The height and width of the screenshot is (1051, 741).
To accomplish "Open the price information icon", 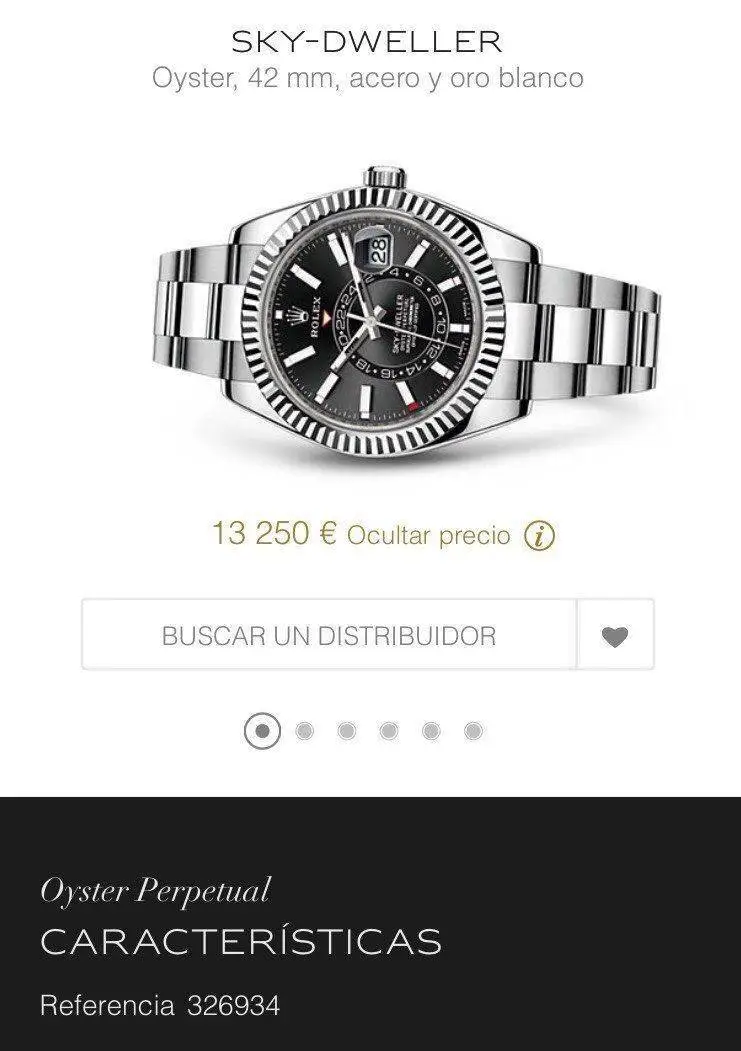I will click(539, 536).
